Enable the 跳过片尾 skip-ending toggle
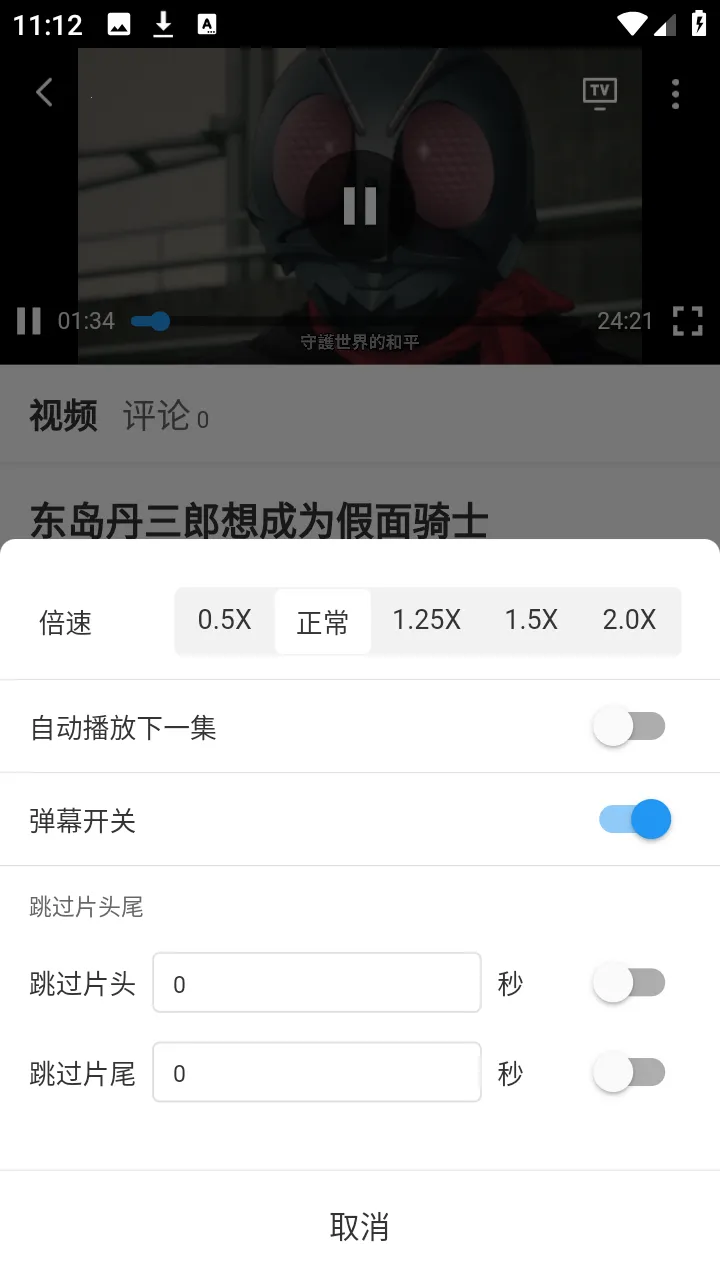This screenshot has width=720, height=1280. (x=630, y=1072)
